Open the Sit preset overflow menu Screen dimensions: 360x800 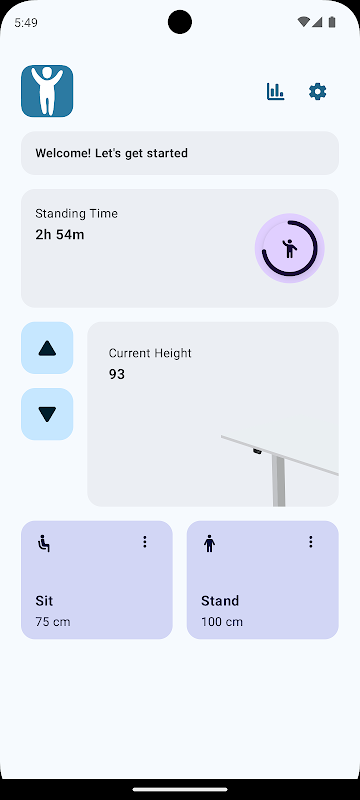[x=145, y=542]
